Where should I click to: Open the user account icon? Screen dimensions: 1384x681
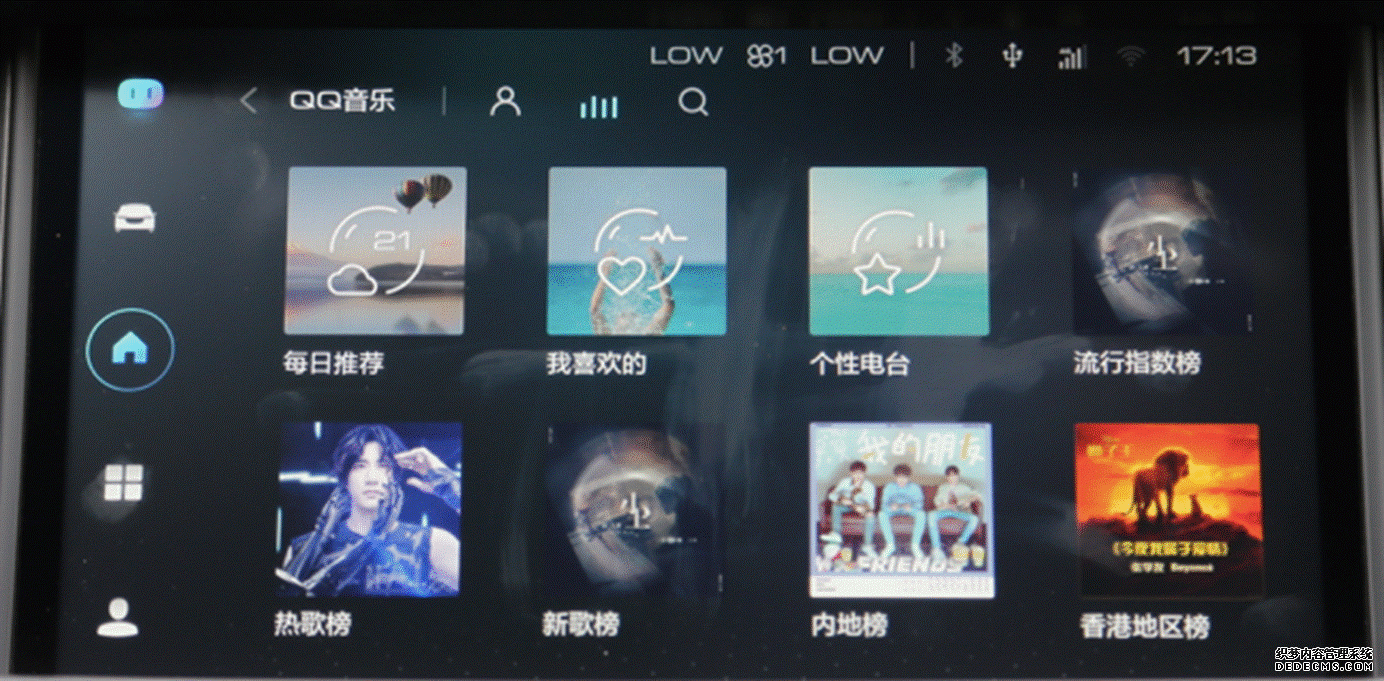tap(506, 101)
